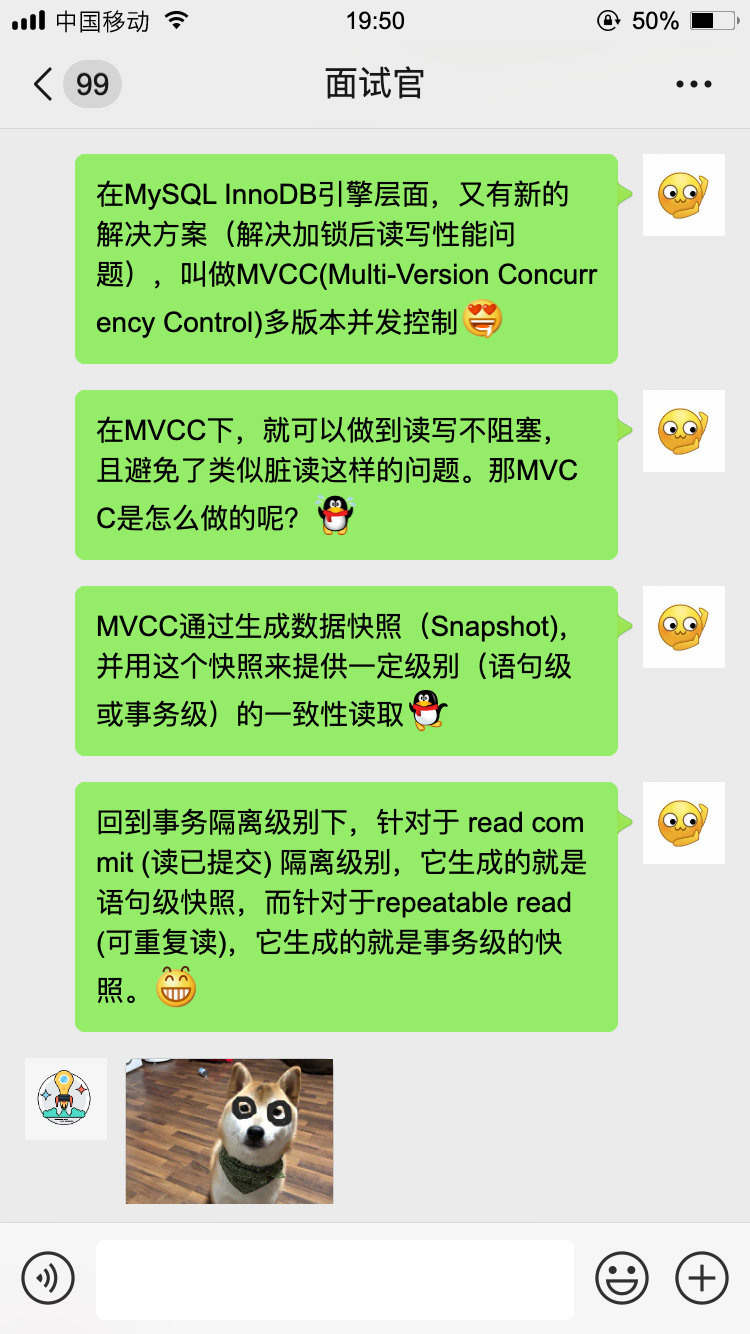The height and width of the screenshot is (1334, 750).
Task: Open the emoji sticker panel
Action: tap(622, 1278)
